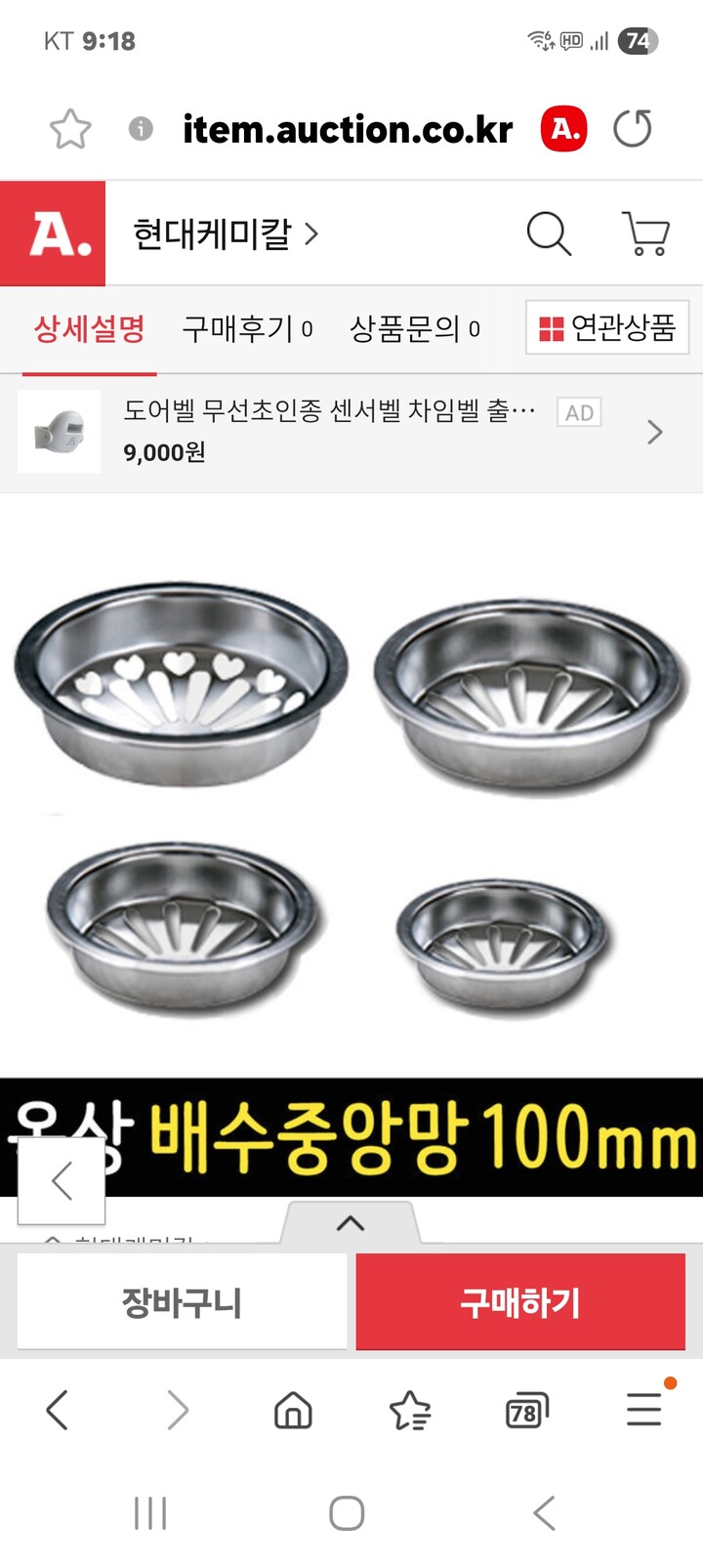Collapse the bottom sheet with the up arrow
This screenshot has height=1568, width=703.
pyautogui.click(x=351, y=1223)
